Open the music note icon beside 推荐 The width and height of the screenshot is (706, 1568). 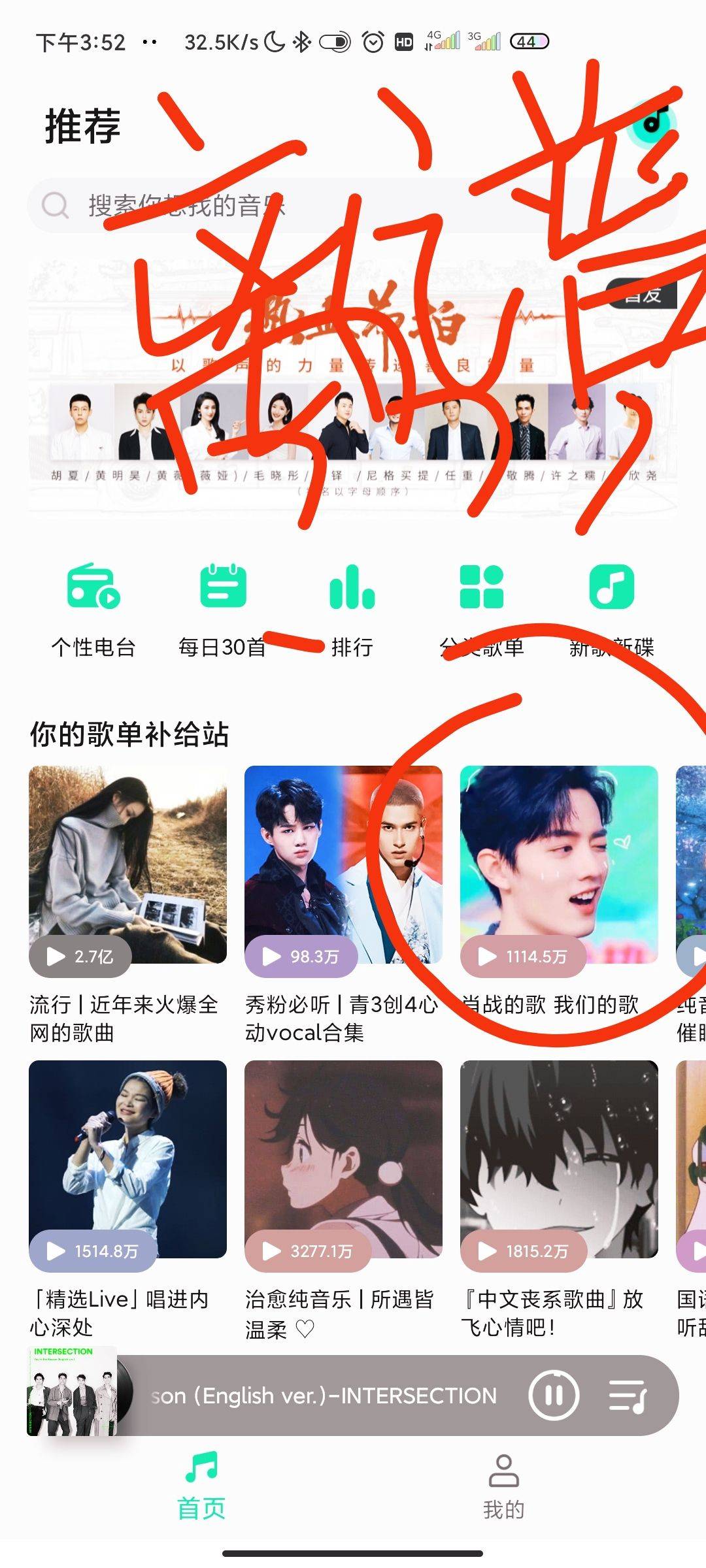(654, 121)
